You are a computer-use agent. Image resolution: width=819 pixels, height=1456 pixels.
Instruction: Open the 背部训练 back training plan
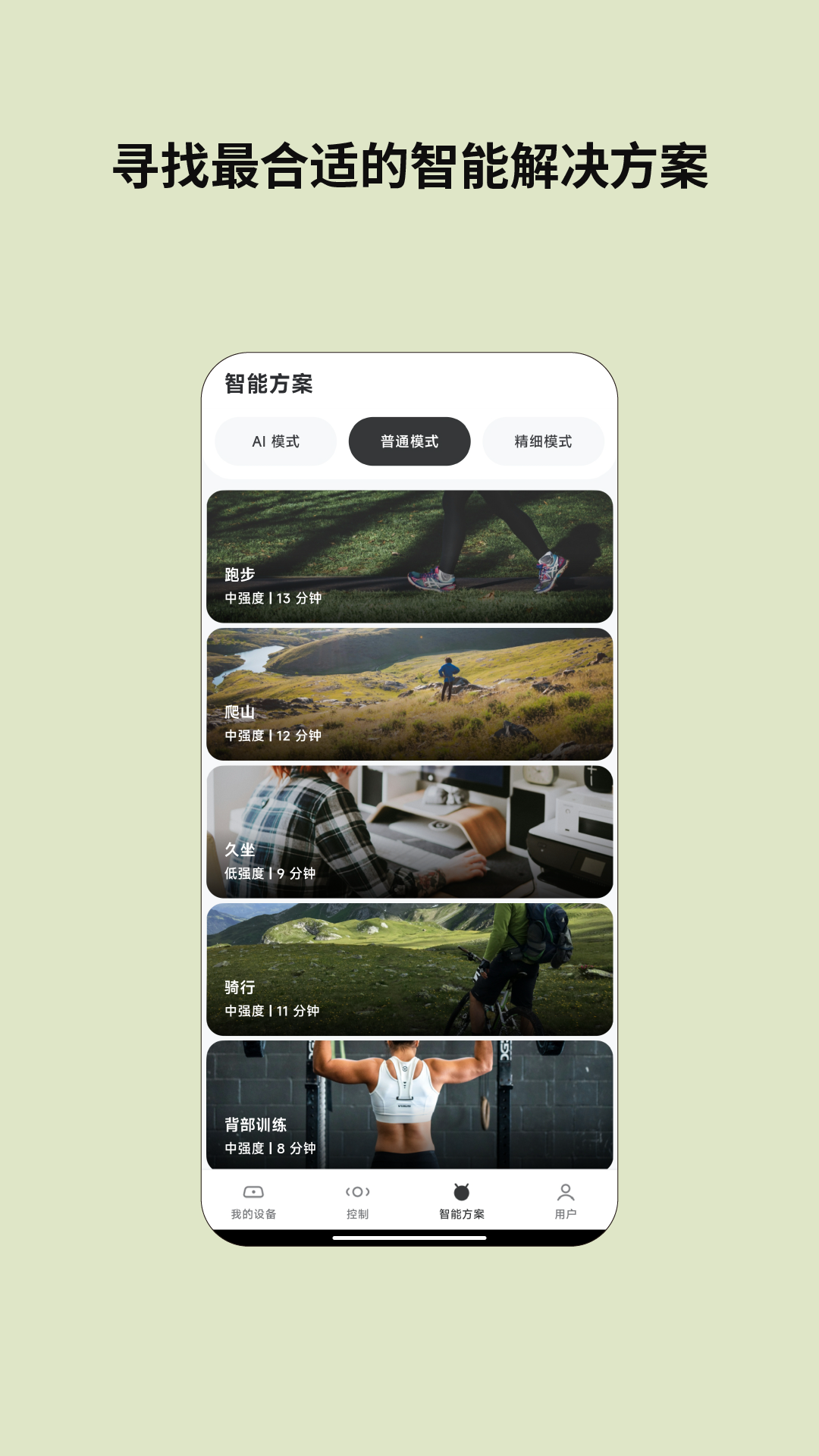click(x=409, y=1106)
